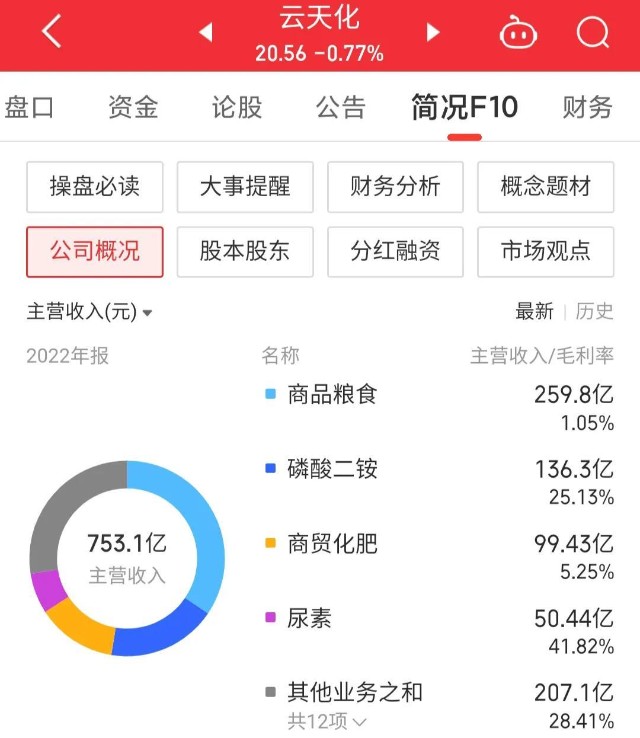Select the 概念题材 chip
This screenshot has width=640, height=738.
(545, 187)
